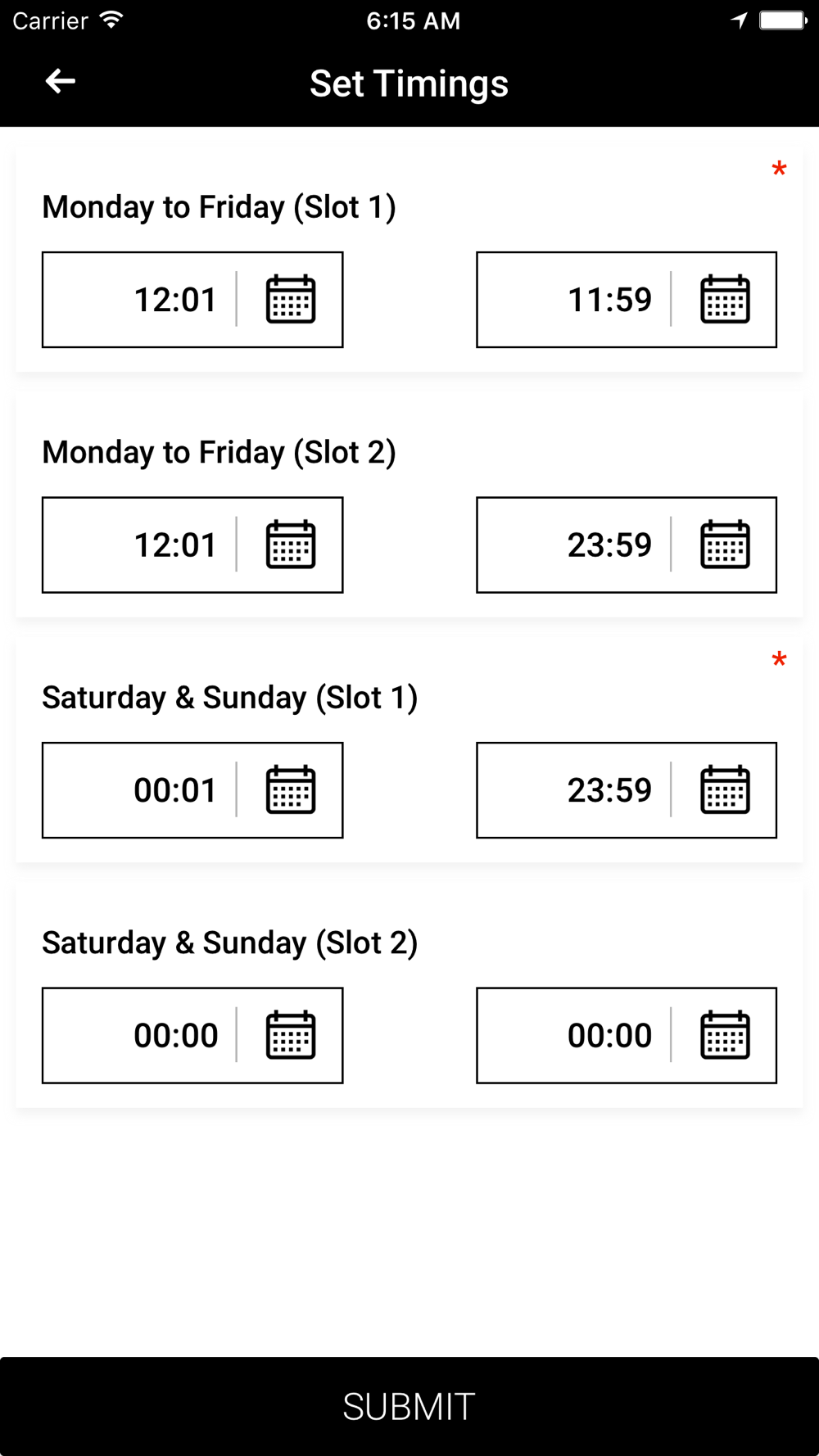This screenshot has width=819, height=1456.
Task: Set Saturday & Sunday Slot 1 end time
Action: [x=627, y=790]
